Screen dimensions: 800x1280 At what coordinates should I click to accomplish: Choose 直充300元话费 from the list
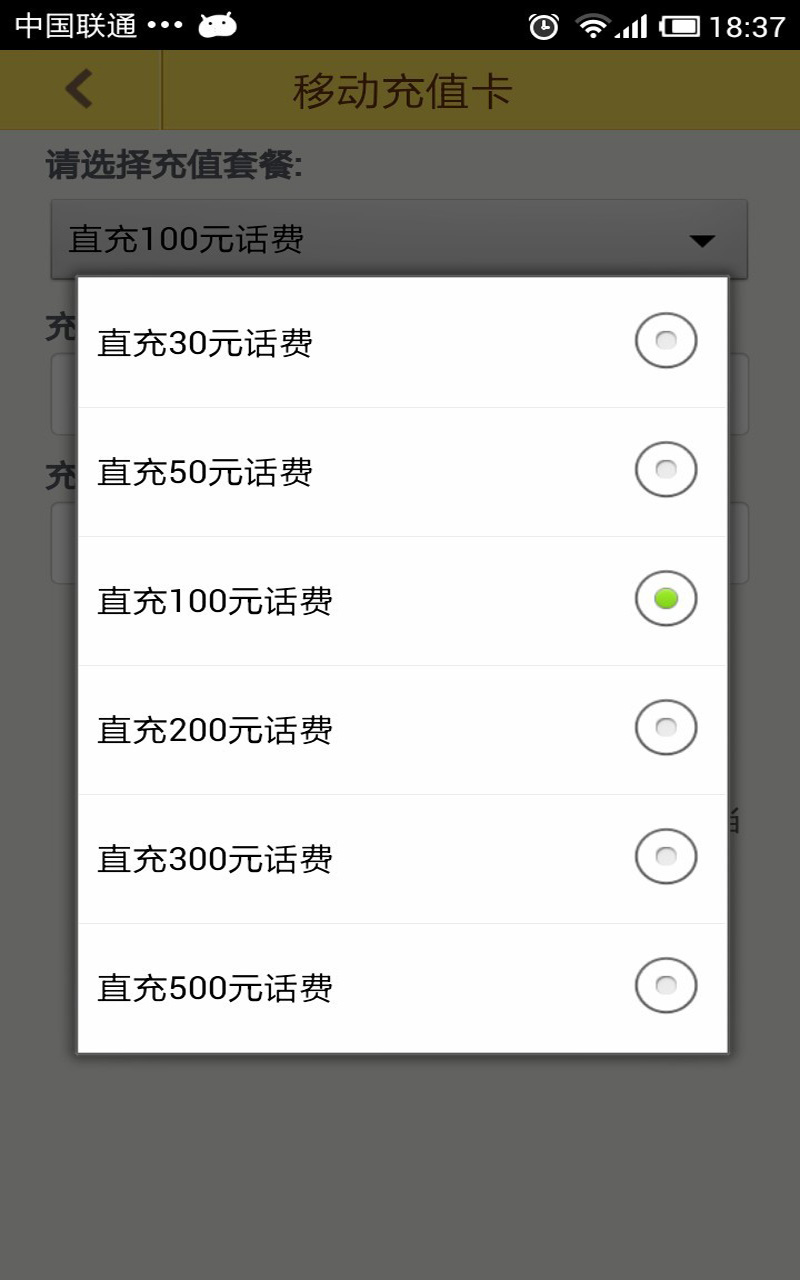[402, 859]
